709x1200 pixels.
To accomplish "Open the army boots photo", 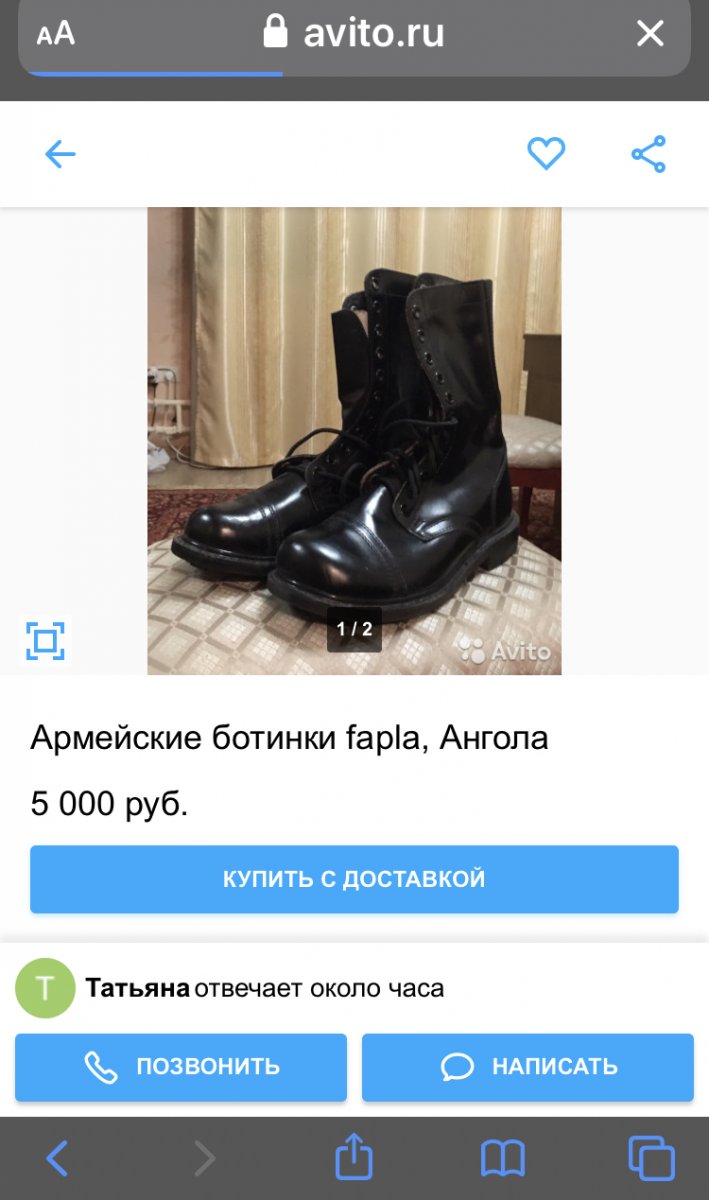I will (354, 440).
